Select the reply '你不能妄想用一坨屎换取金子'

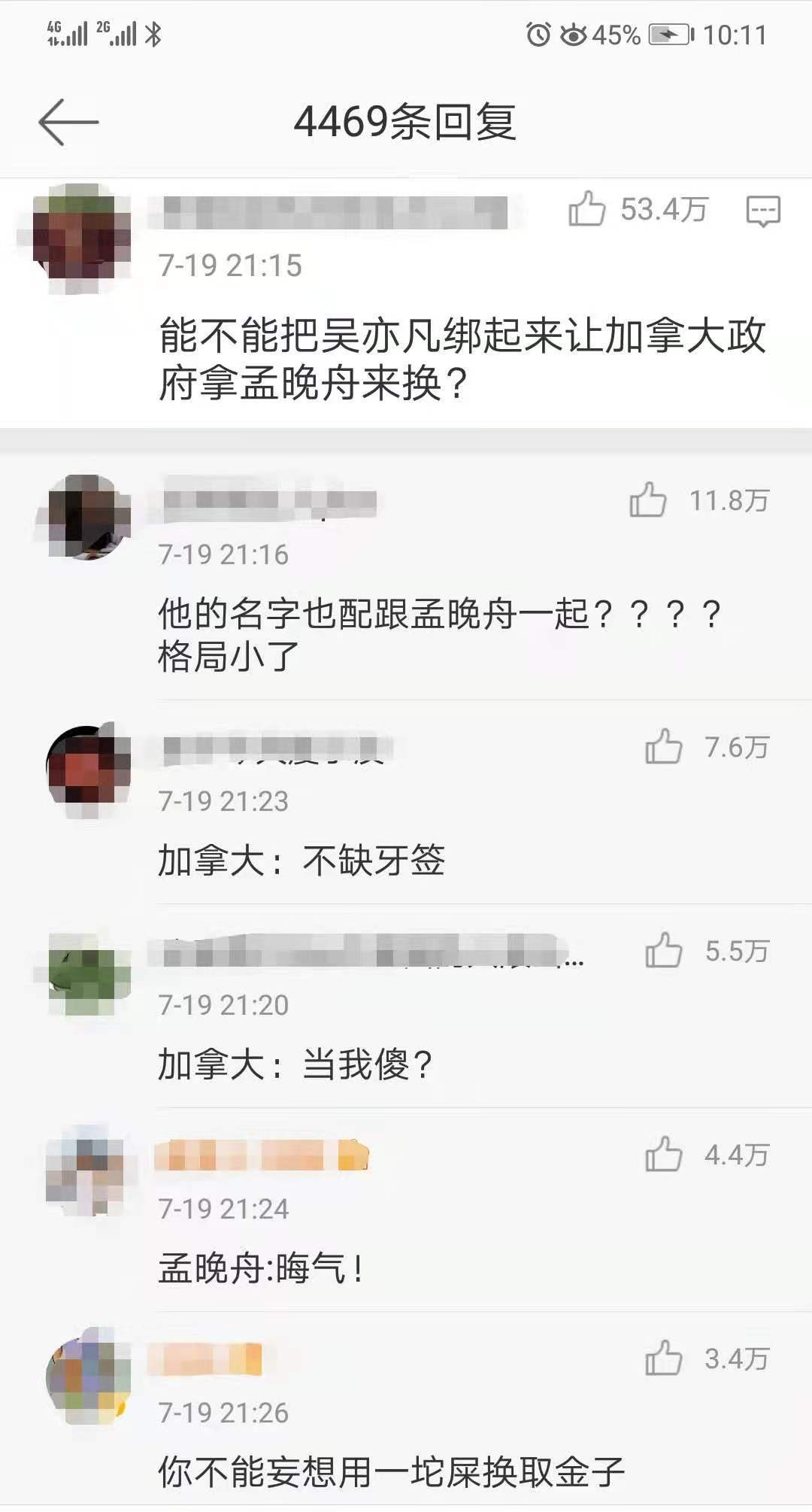click(x=391, y=1472)
